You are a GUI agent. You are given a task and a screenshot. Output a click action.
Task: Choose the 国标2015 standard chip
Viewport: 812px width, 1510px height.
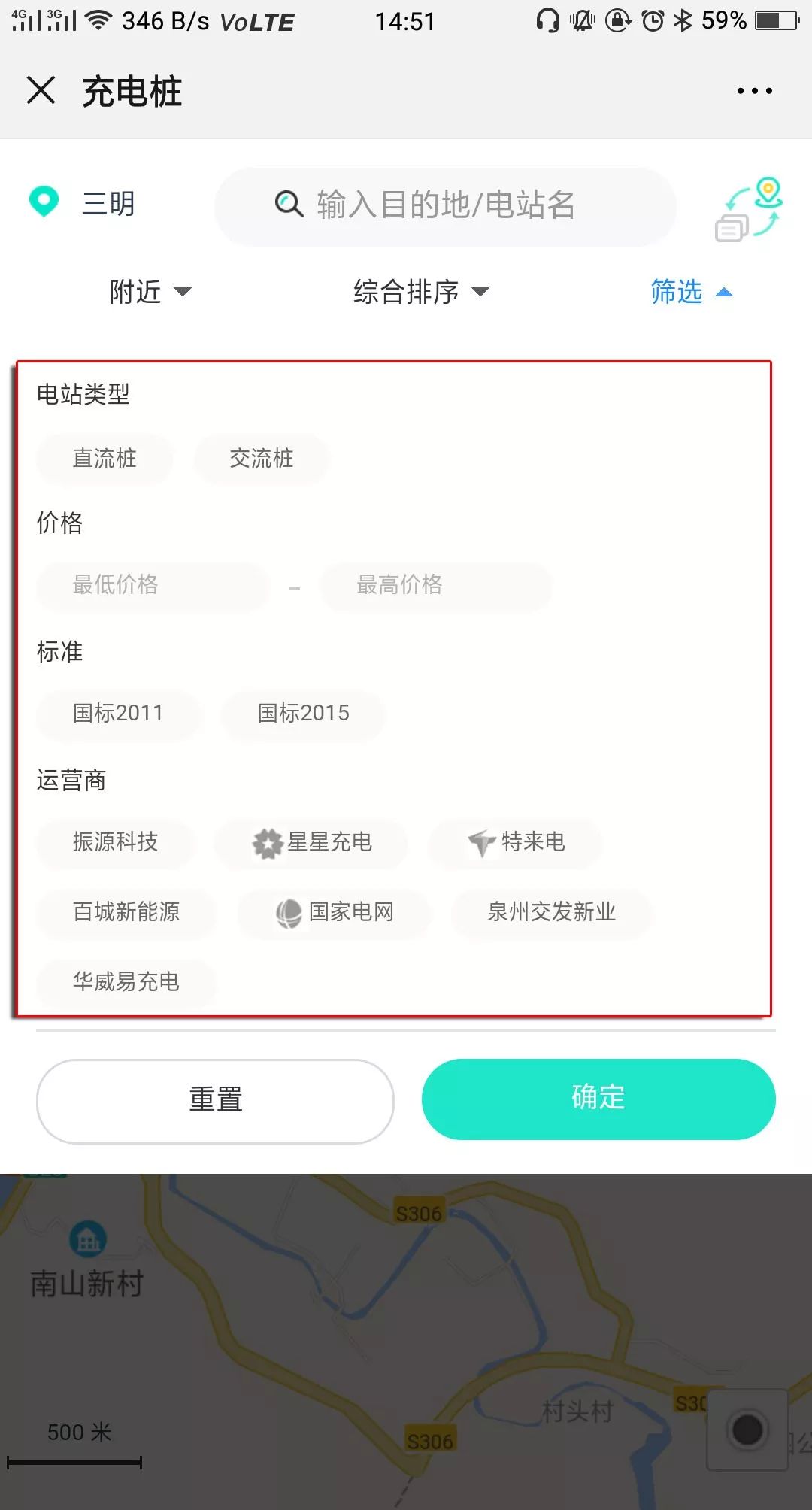pos(303,713)
